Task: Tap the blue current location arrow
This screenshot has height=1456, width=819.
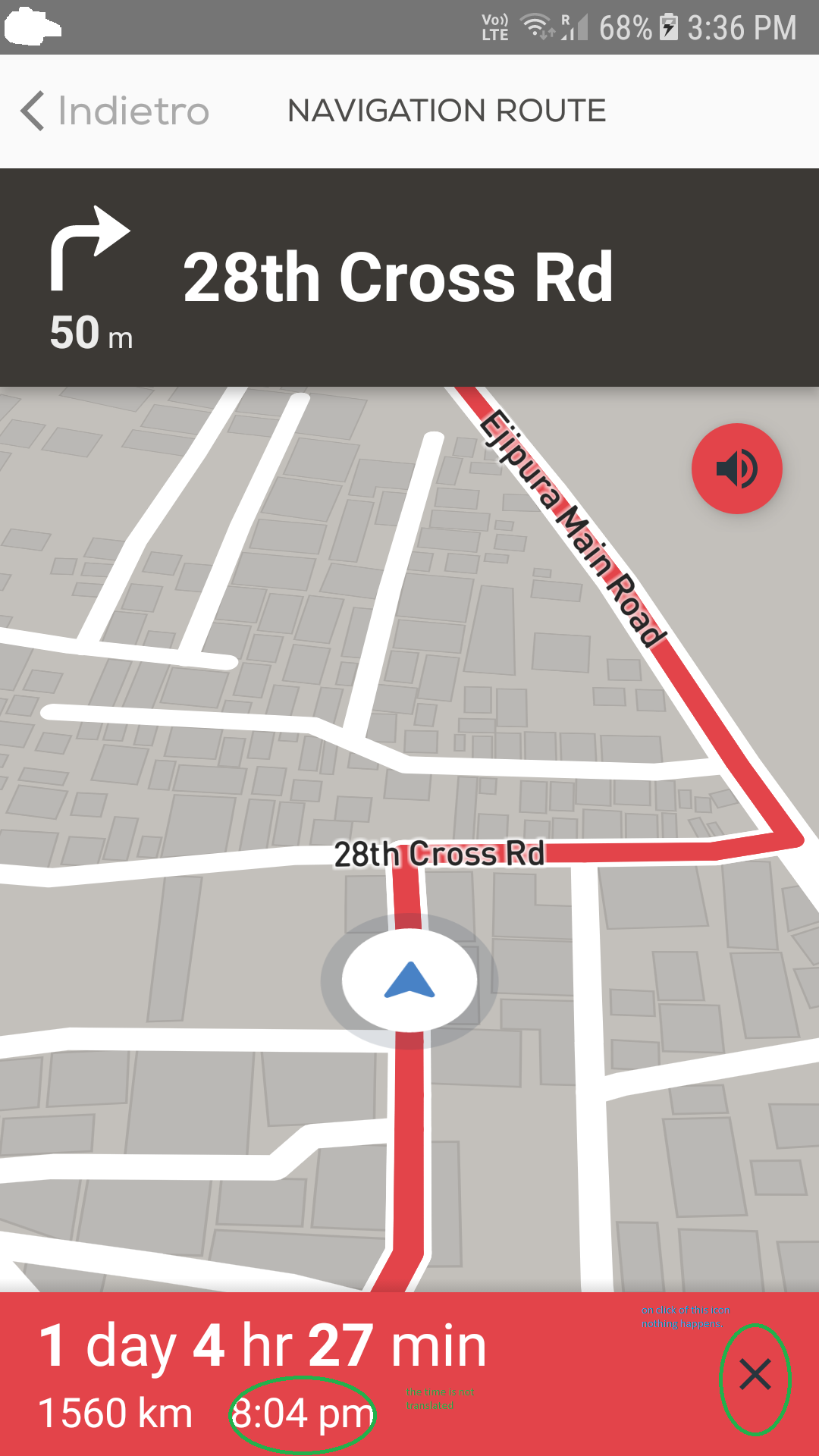Action: pos(410,979)
